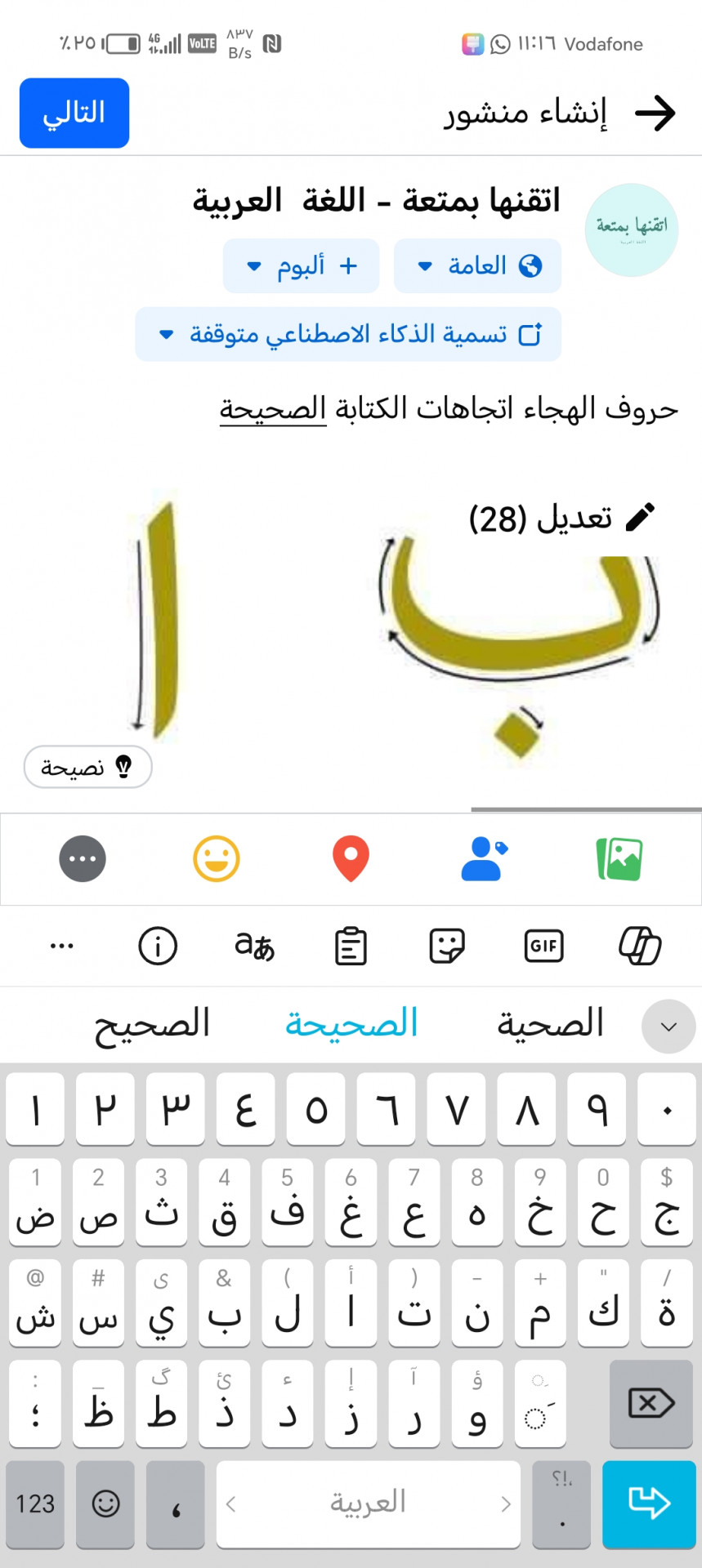Choose suggestion الصحيح
This screenshot has height=1568, width=702.
click(152, 1024)
